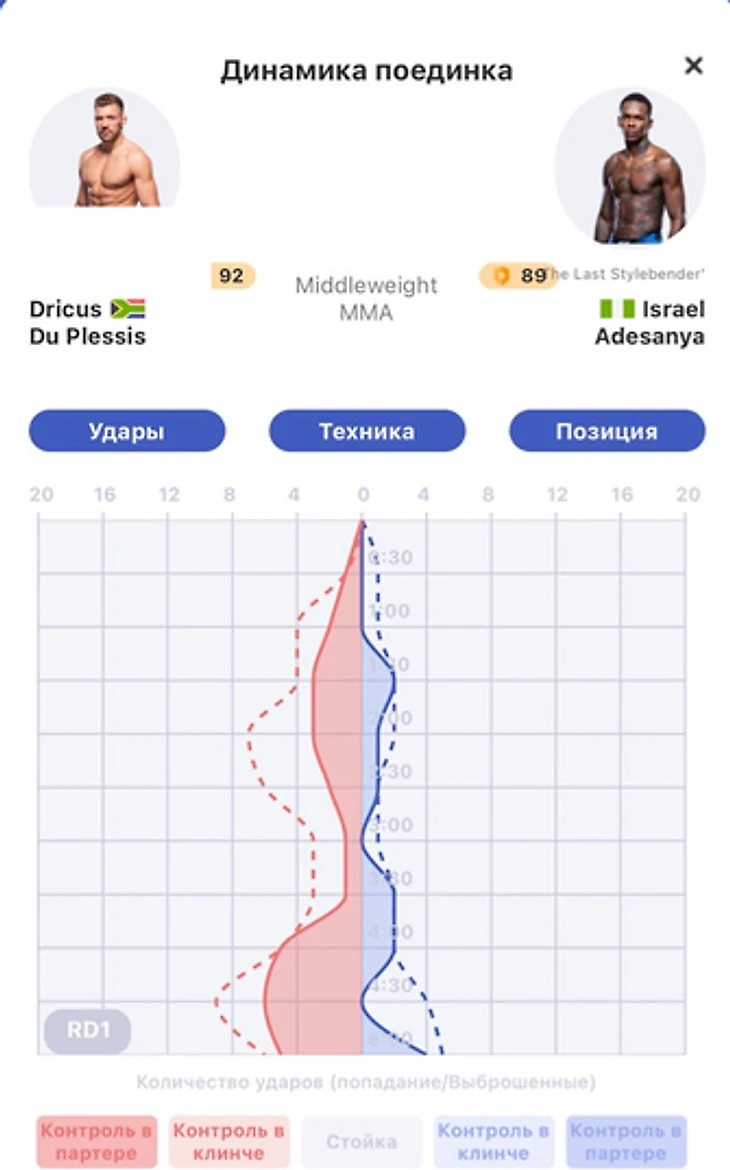Open Dricus Du Plessis fighter photo
The image size is (730, 1170).
pos(105,148)
